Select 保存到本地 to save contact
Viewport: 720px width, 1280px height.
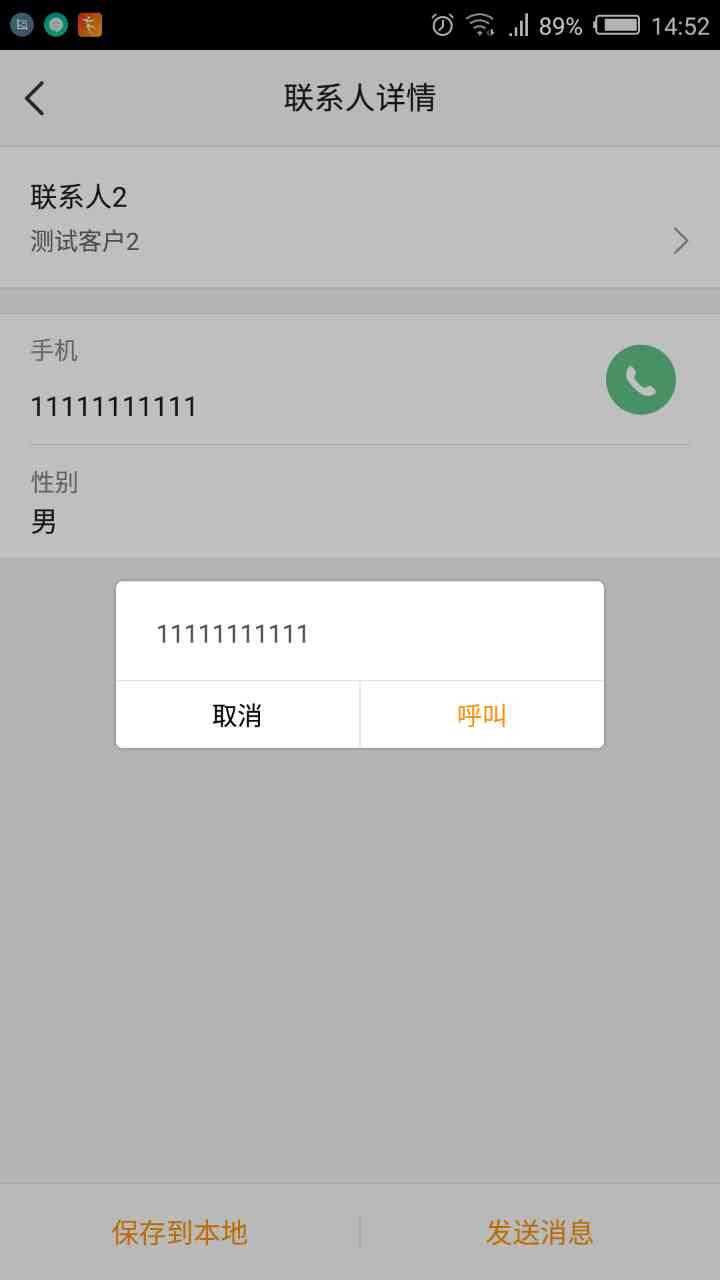[180, 1232]
